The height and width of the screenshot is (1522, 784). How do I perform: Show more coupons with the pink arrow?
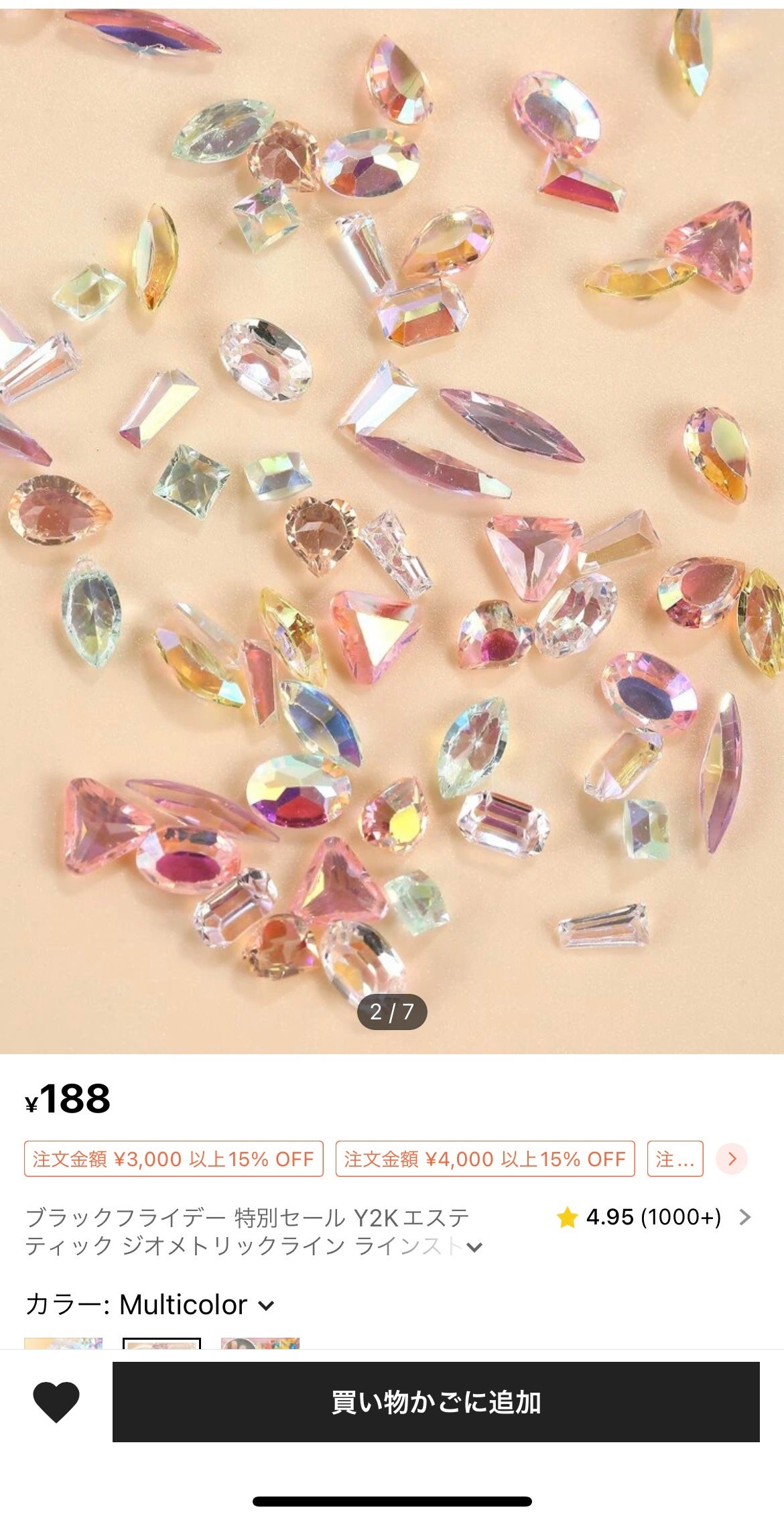(731, 1159)
